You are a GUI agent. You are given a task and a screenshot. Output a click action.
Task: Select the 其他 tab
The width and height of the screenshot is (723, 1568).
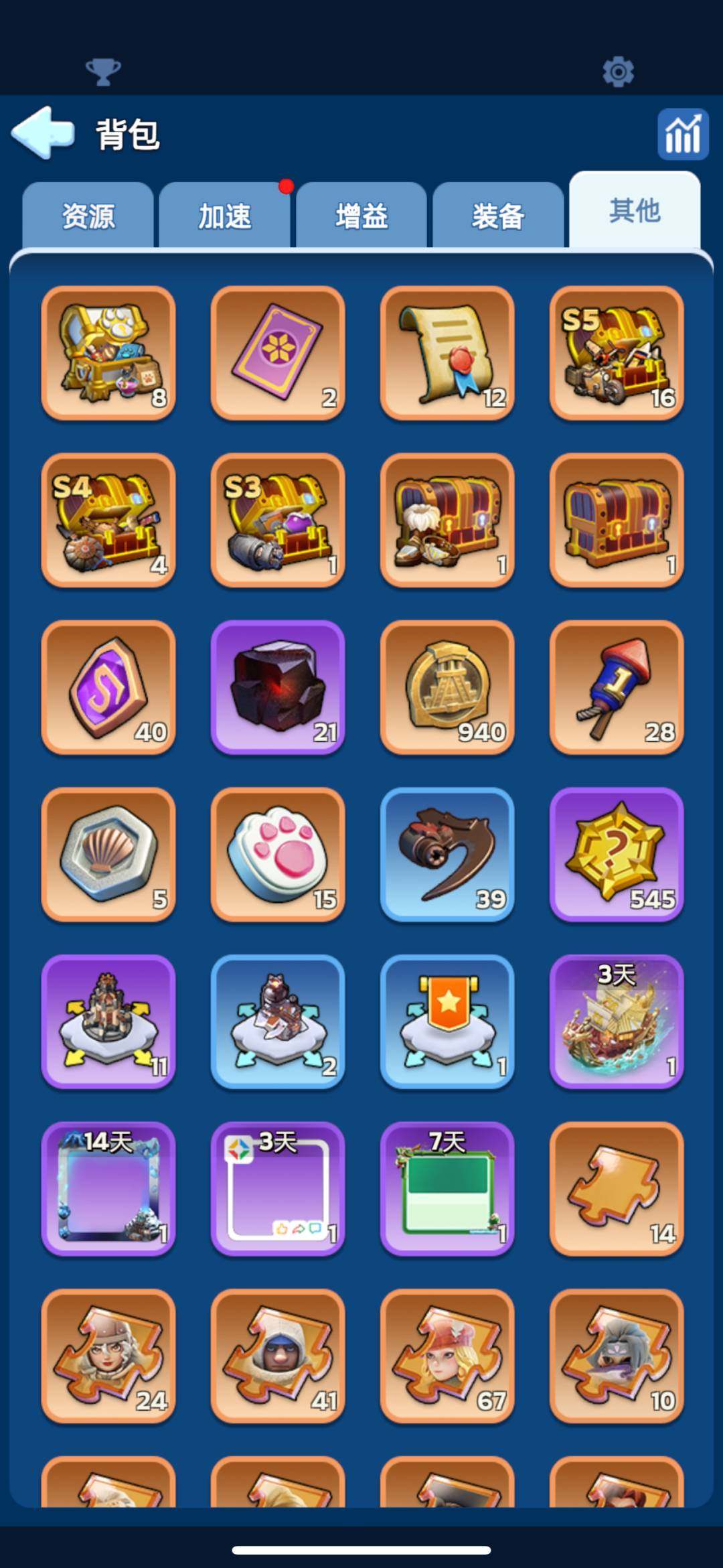click(635, 211)
